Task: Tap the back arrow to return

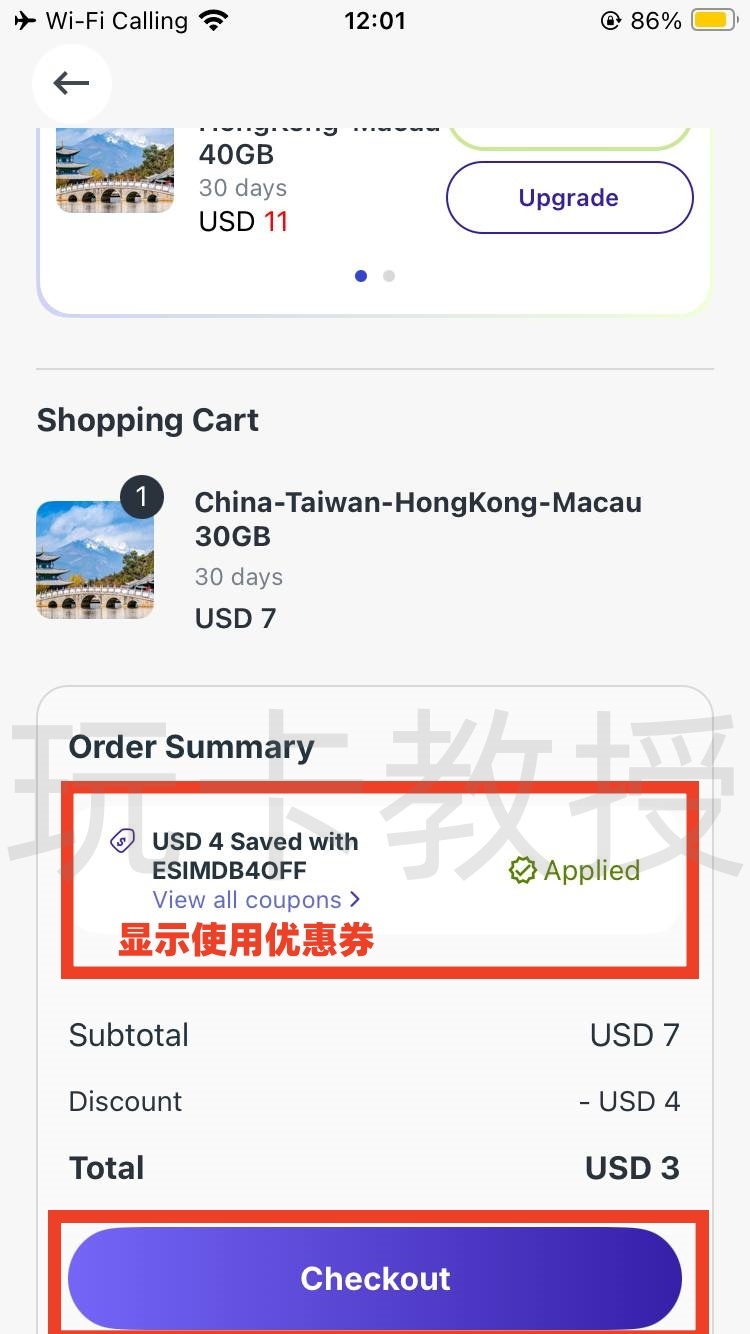Action: pyautogui.click(x=71, y=84)
